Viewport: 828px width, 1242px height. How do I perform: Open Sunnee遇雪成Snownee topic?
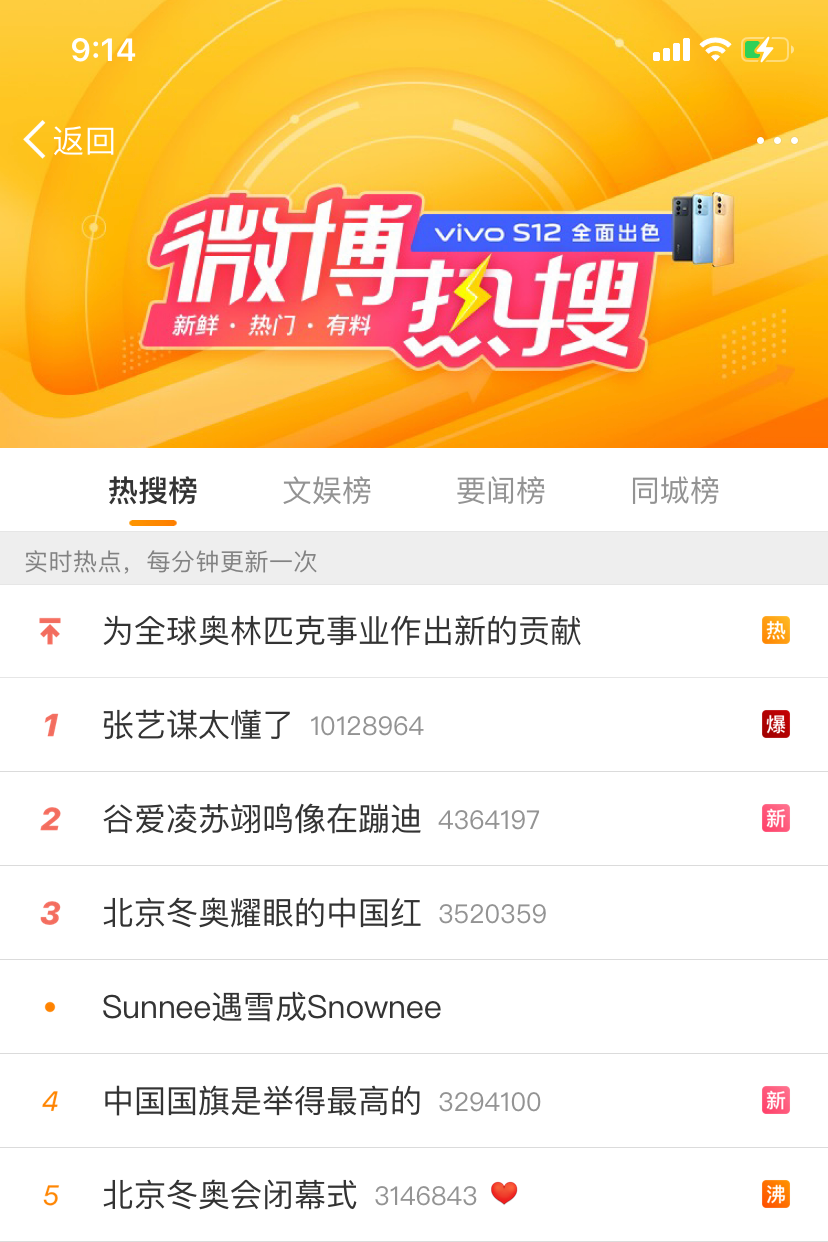coord(272,1007)
